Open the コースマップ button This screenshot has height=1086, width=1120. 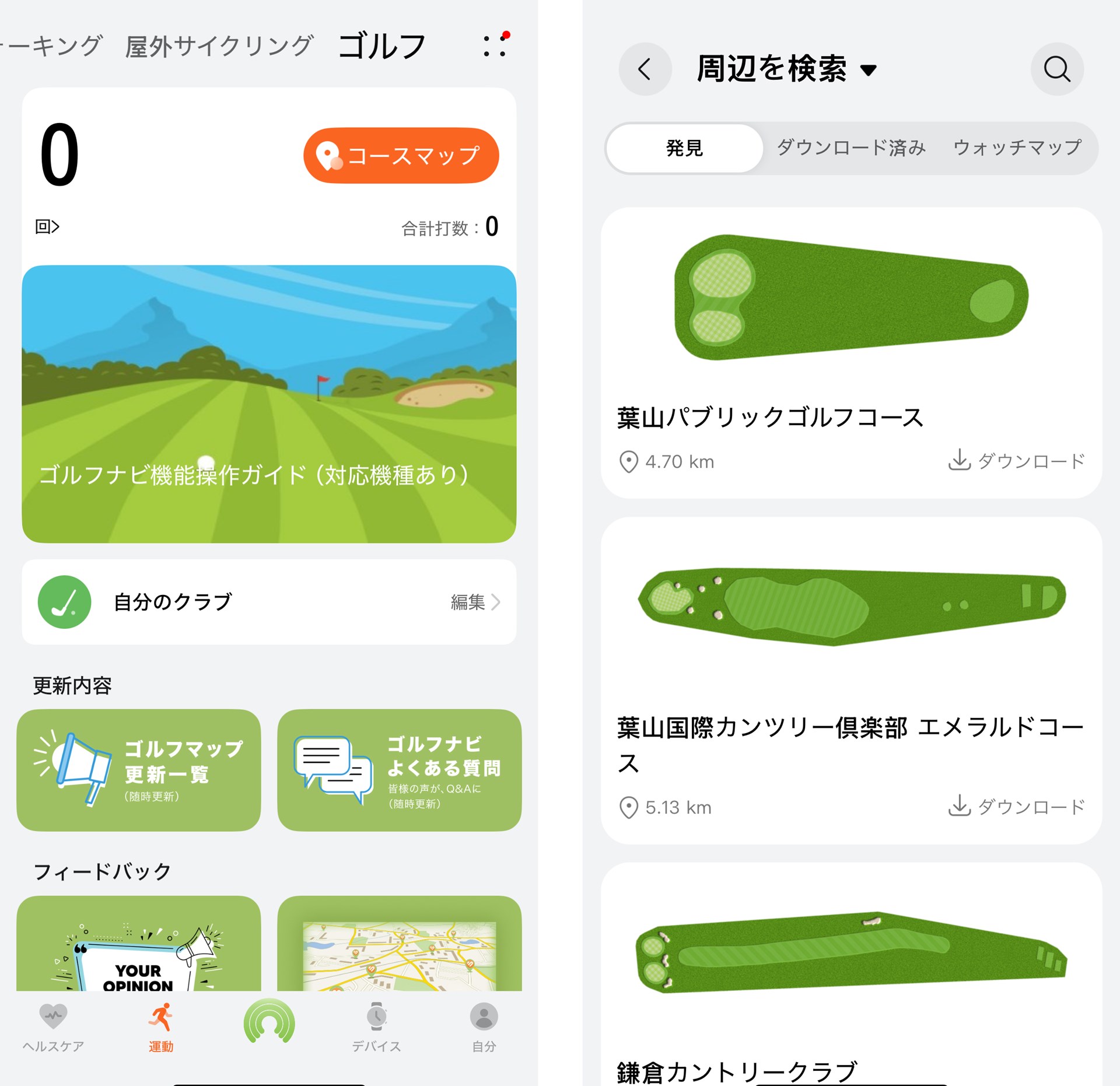[401, 156]
